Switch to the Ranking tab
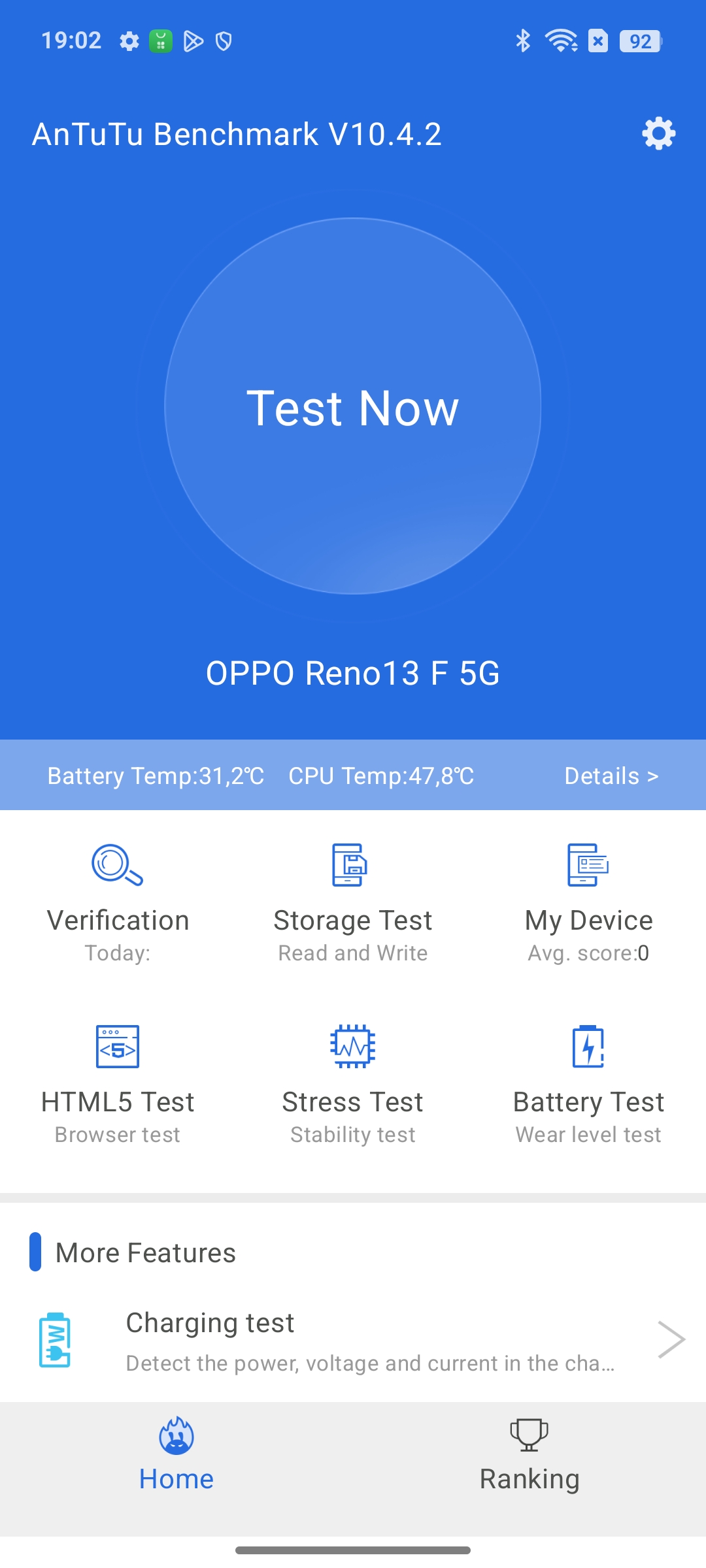Image resolution: width=706 pixels, height=1568 pixels. click(x=529, y=1454)
